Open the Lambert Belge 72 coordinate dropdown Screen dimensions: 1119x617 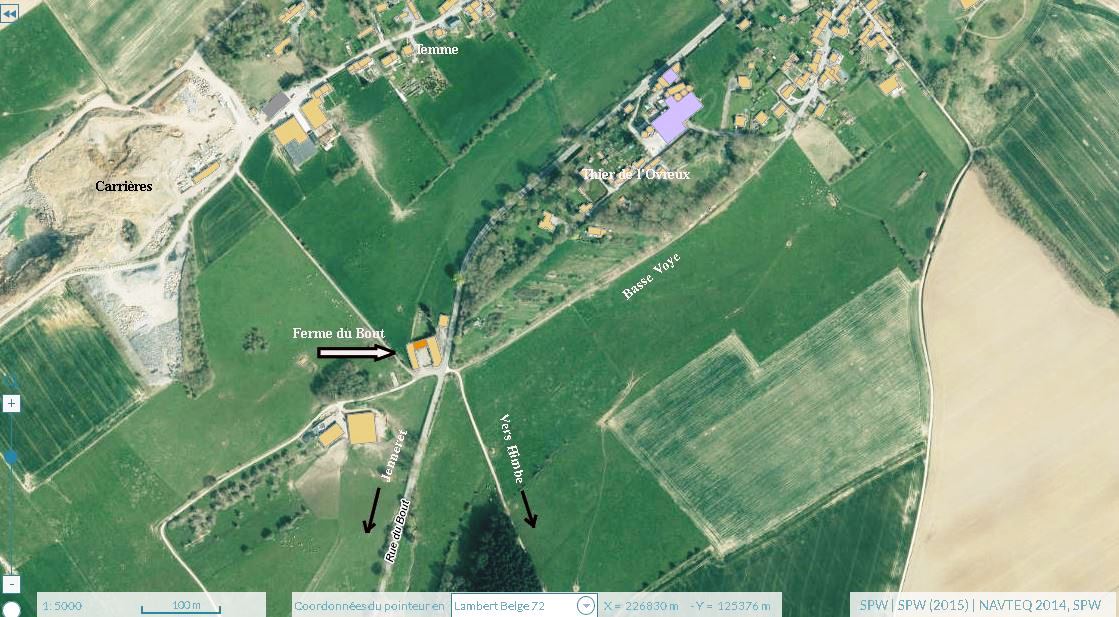(585, 605)
